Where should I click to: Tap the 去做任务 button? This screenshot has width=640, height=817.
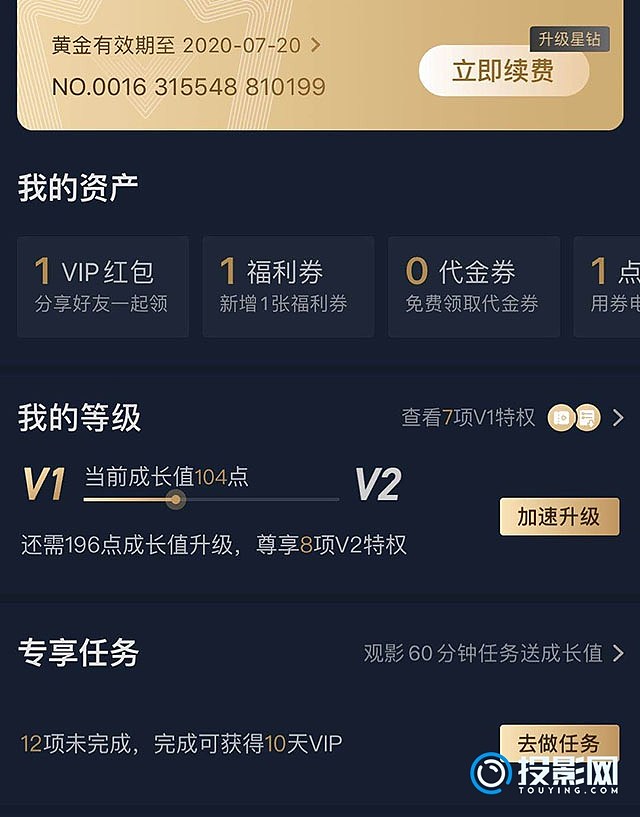click(559, 743)
